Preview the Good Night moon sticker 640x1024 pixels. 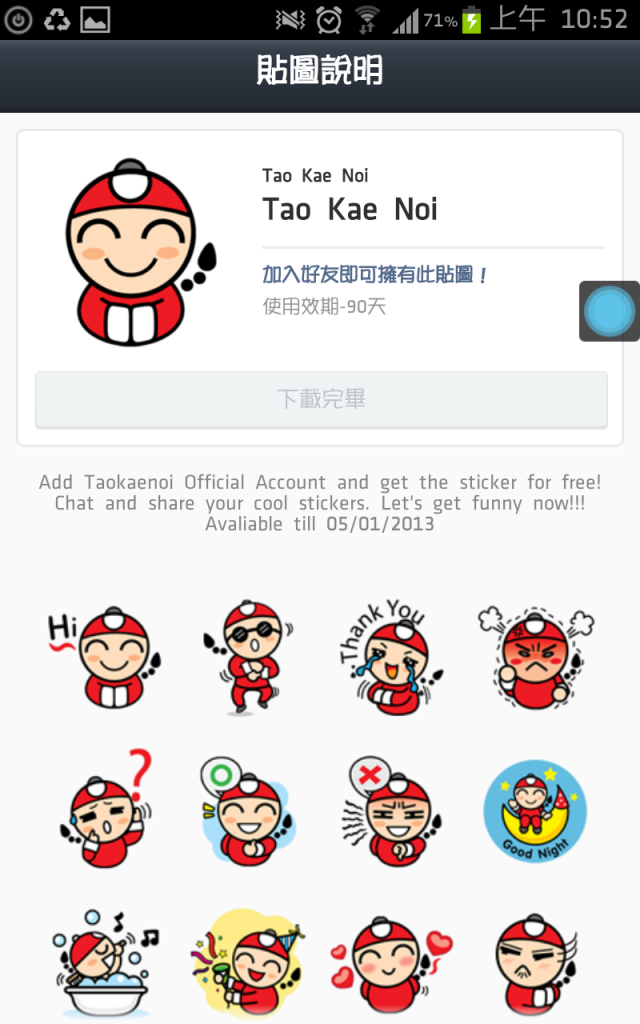535,810
